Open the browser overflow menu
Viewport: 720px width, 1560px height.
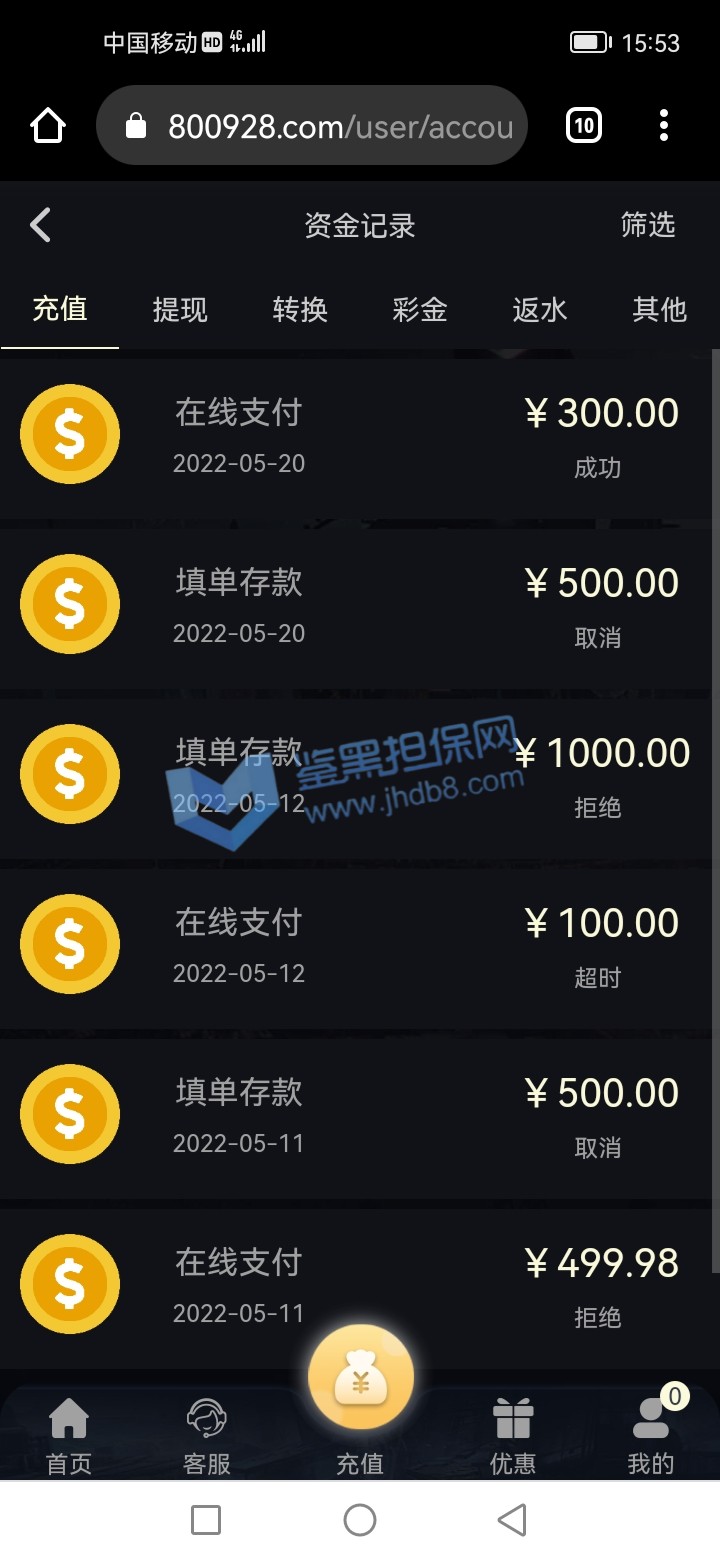click(663, 126)
